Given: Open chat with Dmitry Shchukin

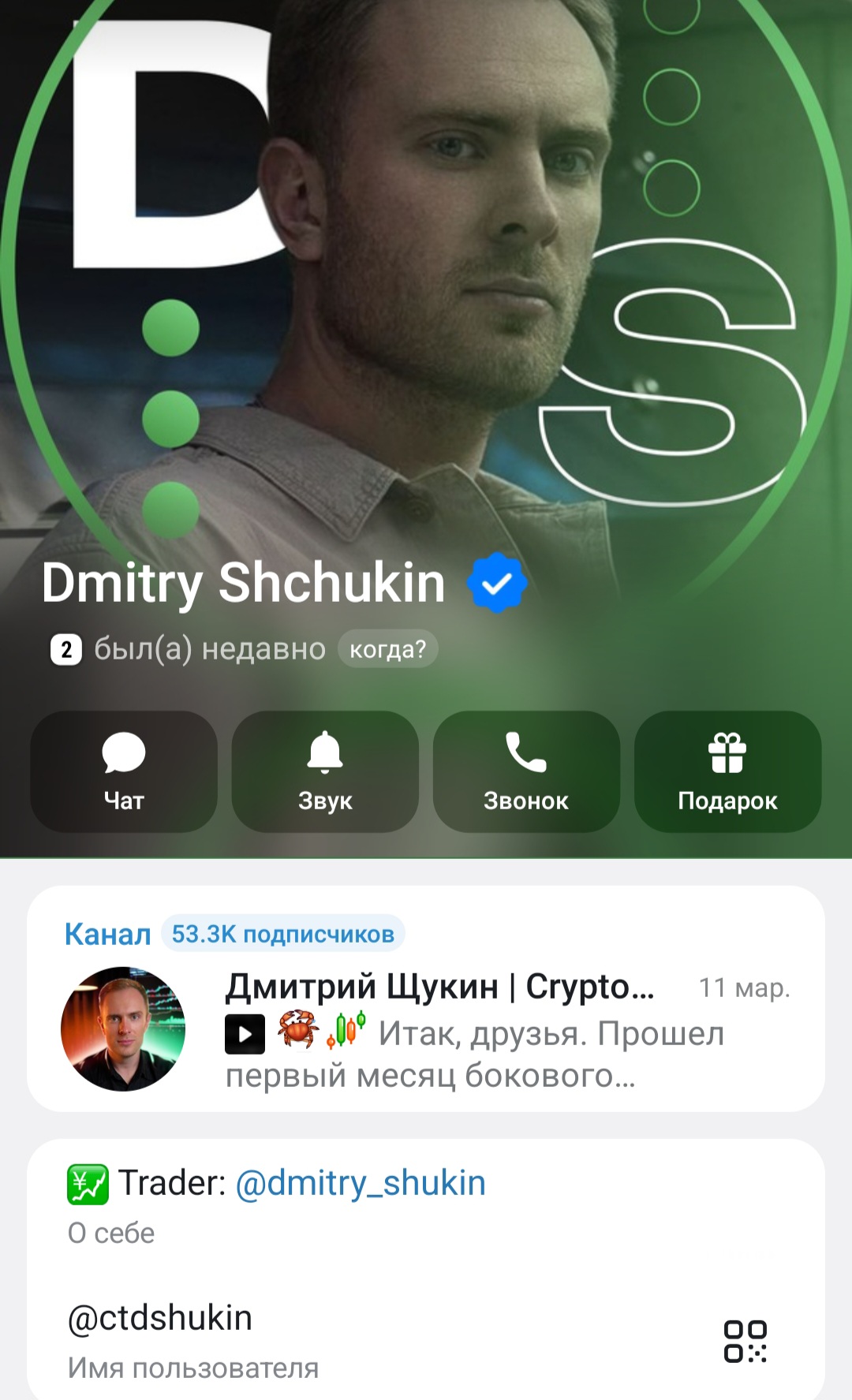Looking at the screenshot, I should click(x=124, y=771).
